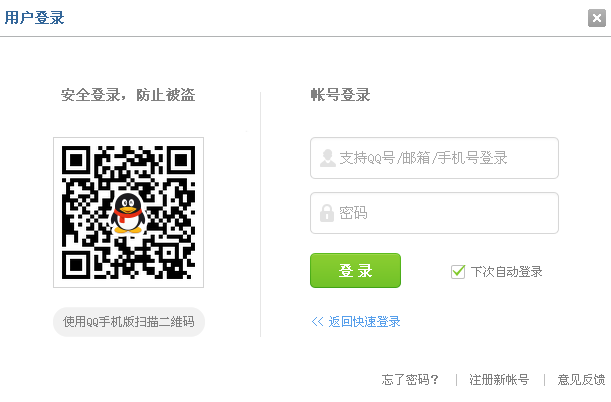Tap the green 登录 button
Screen dimensions: 611x402
coord(355,270)
